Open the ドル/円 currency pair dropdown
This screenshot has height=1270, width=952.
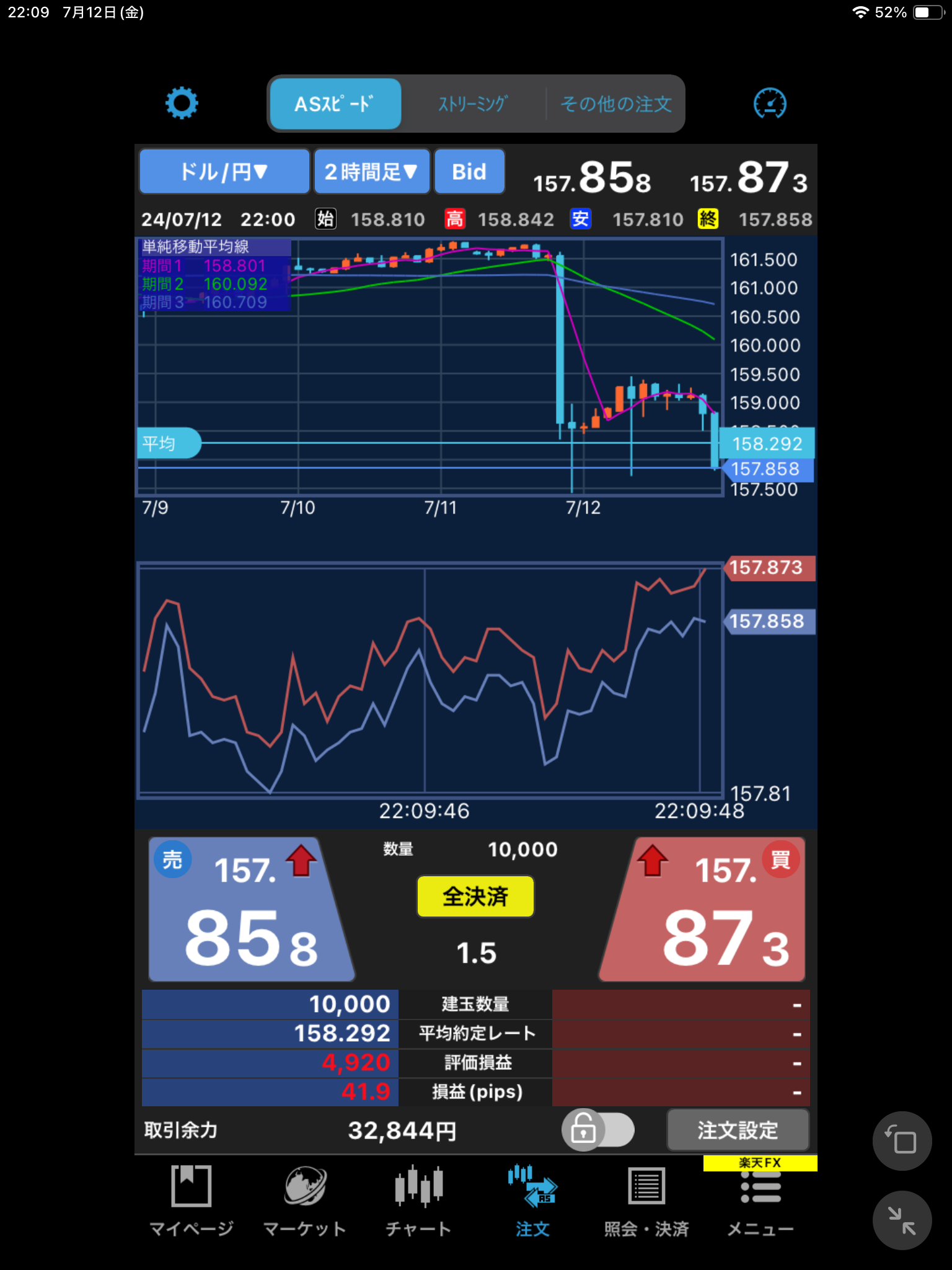click(x=224, y=172)
